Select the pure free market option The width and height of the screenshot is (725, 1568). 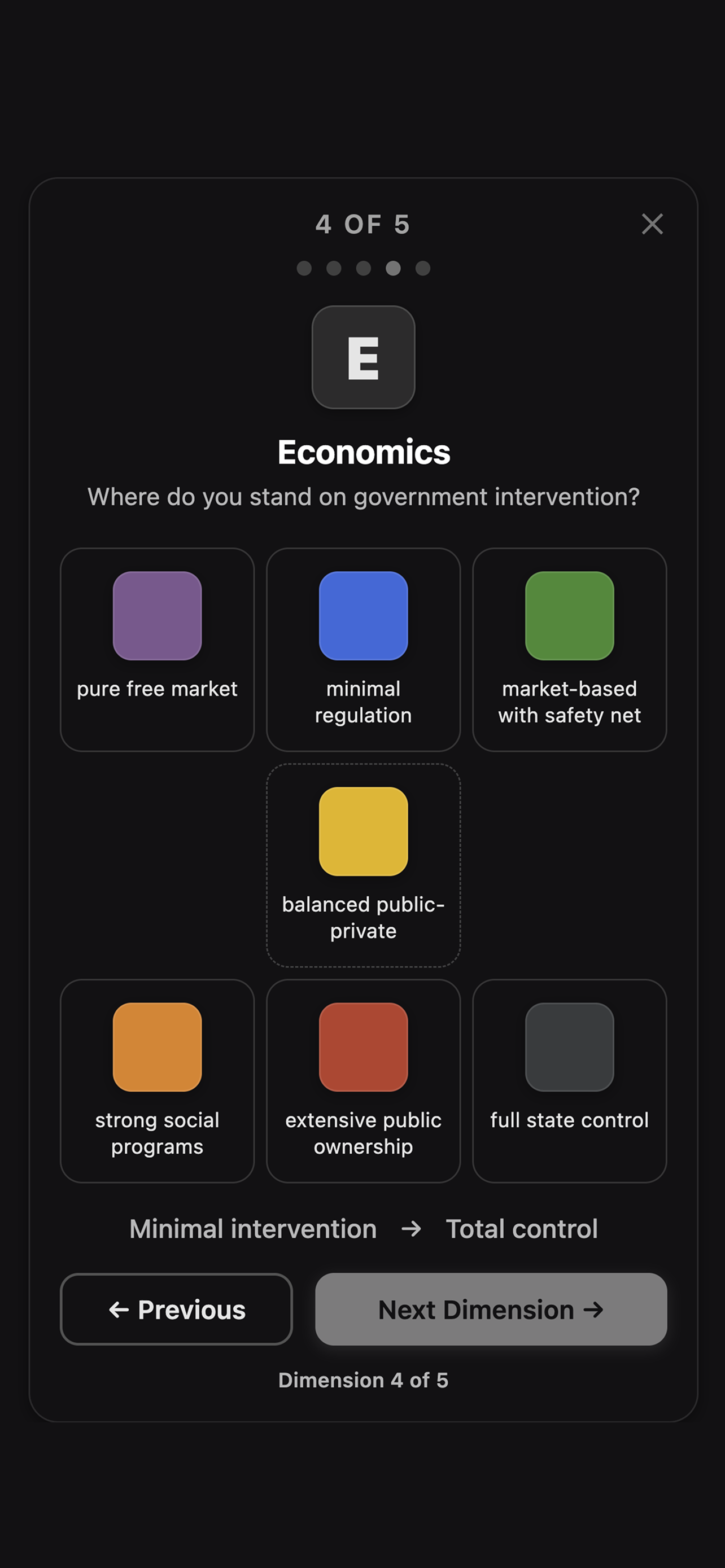[x=157, y=649]
